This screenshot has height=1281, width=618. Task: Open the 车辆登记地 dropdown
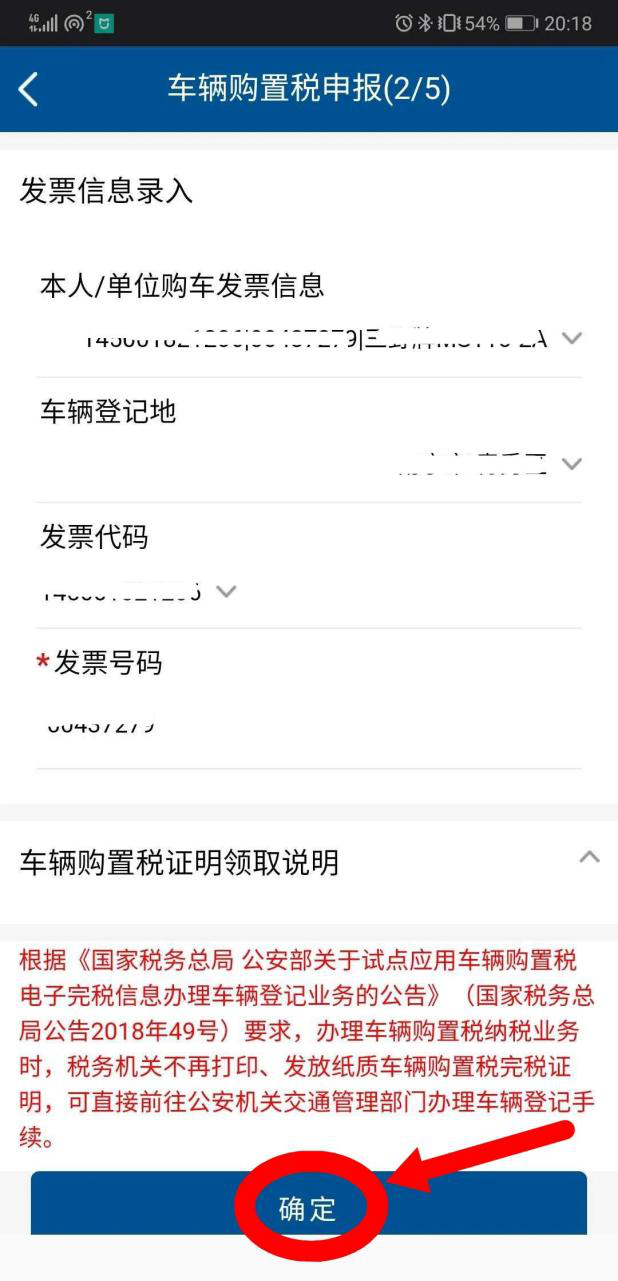(x=571, y=464)
